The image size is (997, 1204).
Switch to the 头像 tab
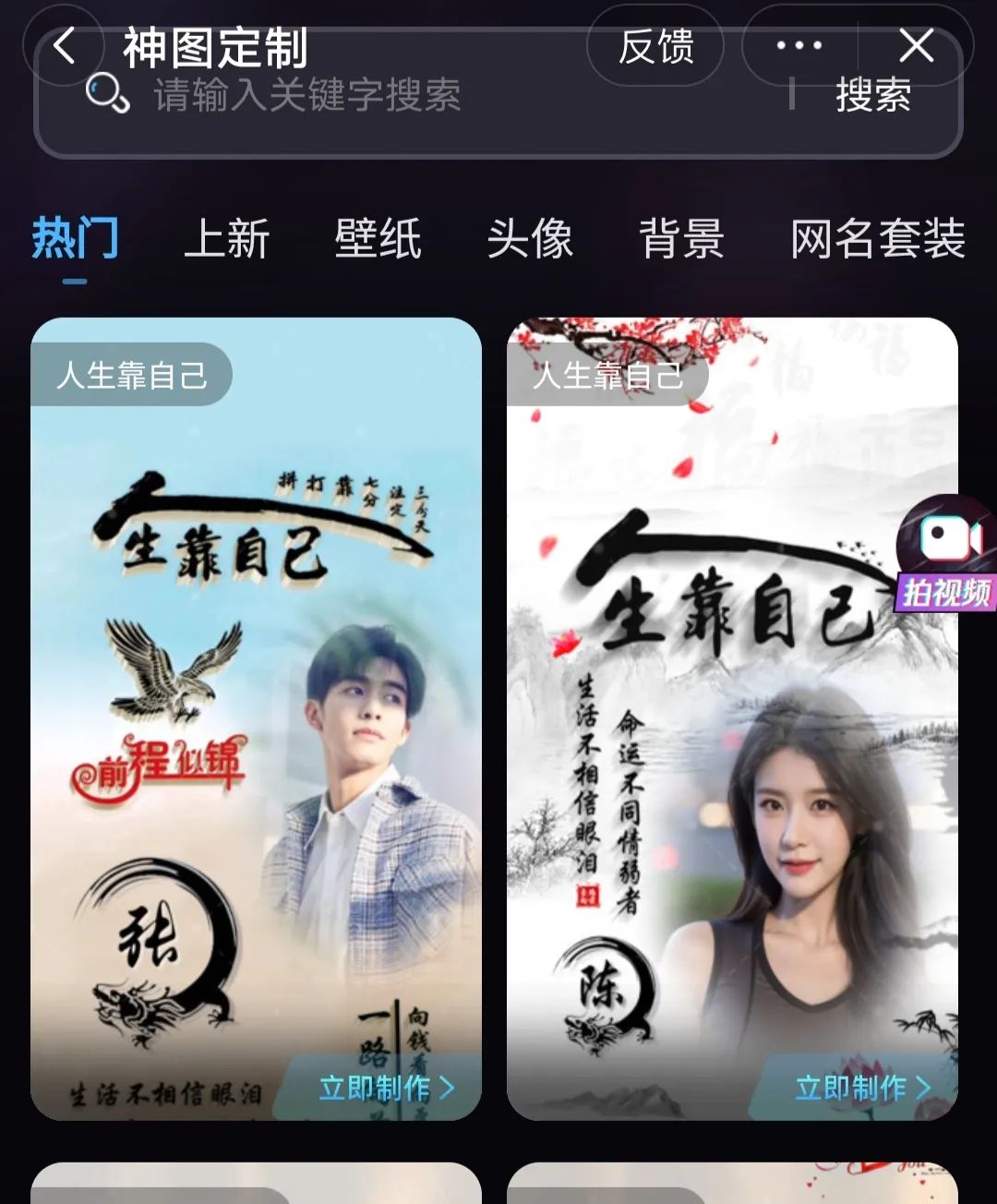point(530,239)
